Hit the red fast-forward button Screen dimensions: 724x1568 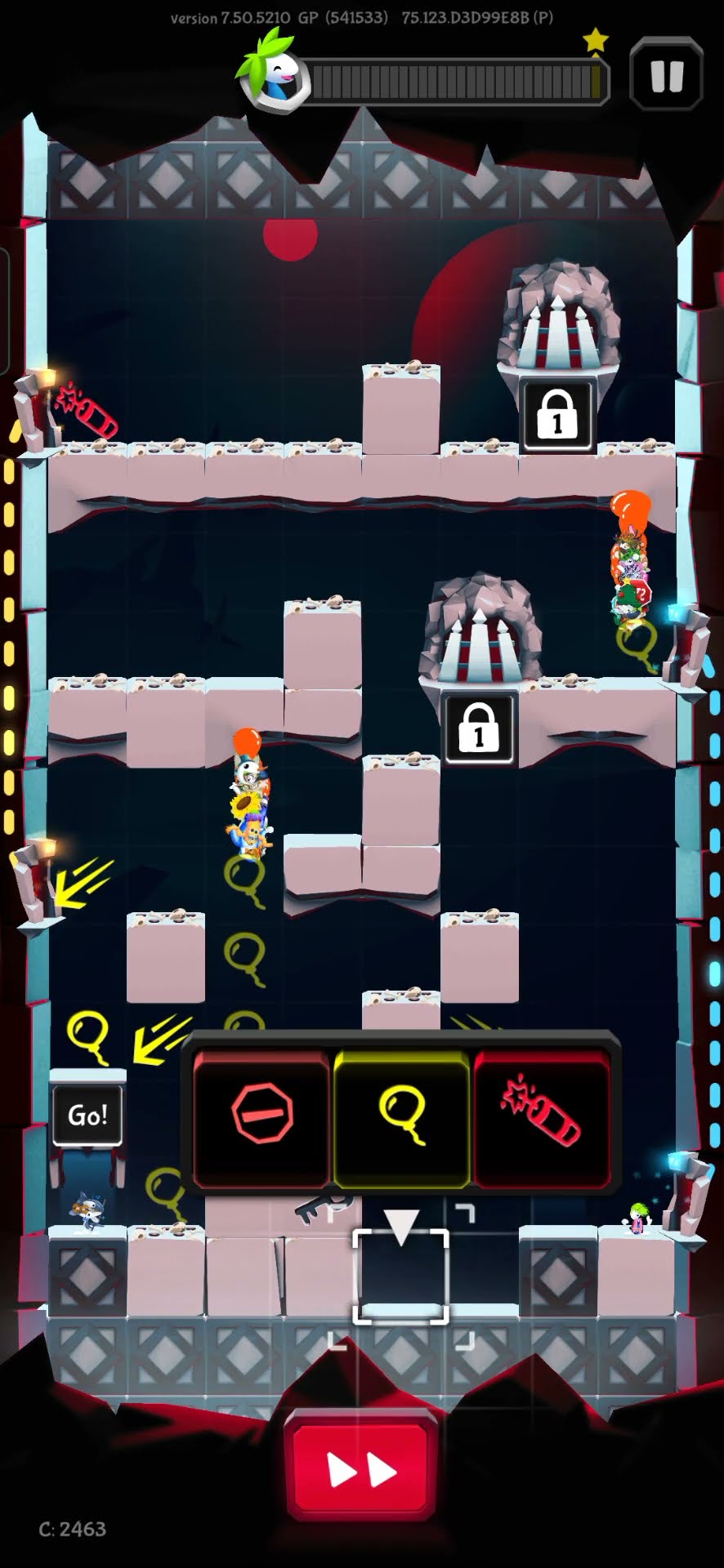click(361, 1469)
